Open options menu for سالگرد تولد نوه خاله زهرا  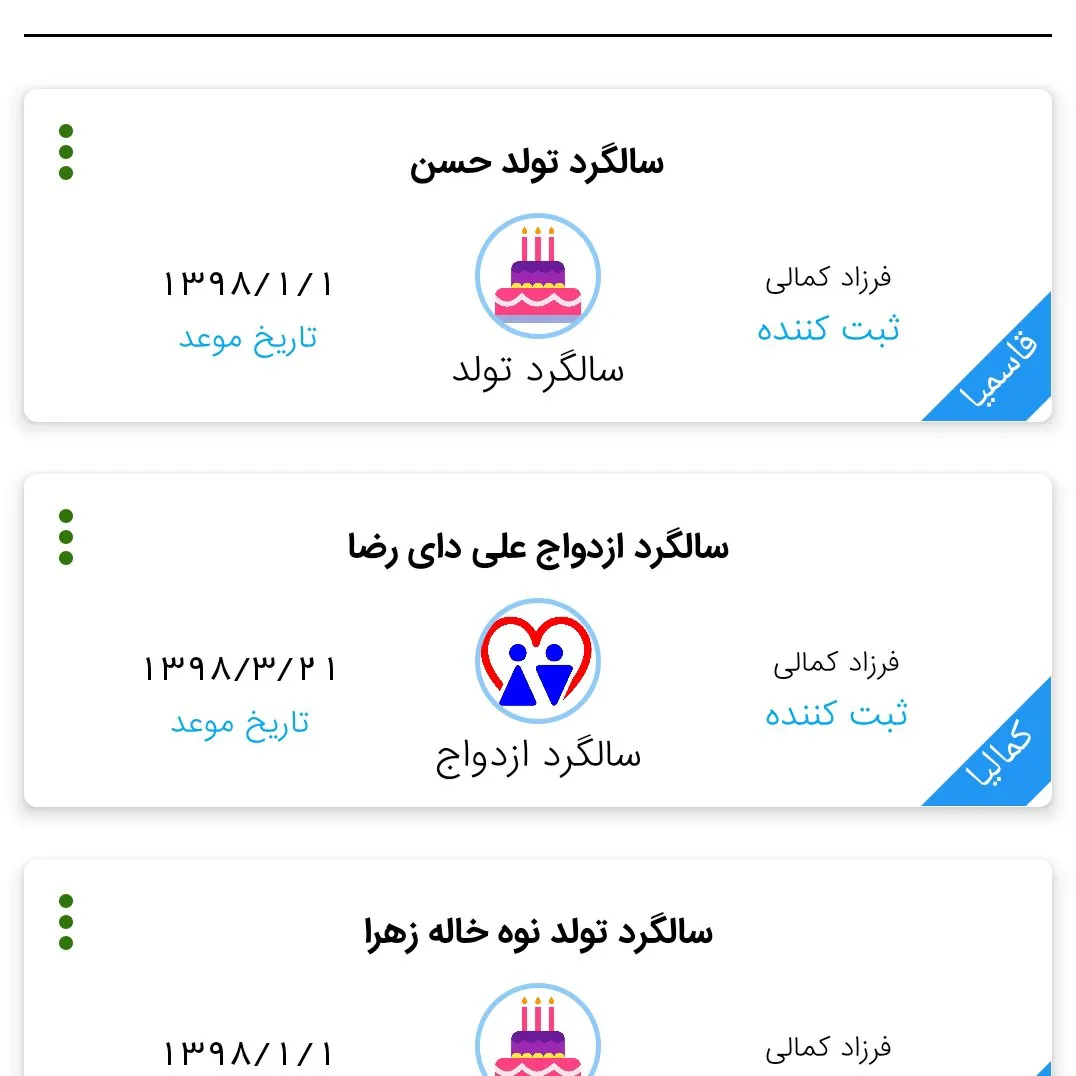[66, 922]
